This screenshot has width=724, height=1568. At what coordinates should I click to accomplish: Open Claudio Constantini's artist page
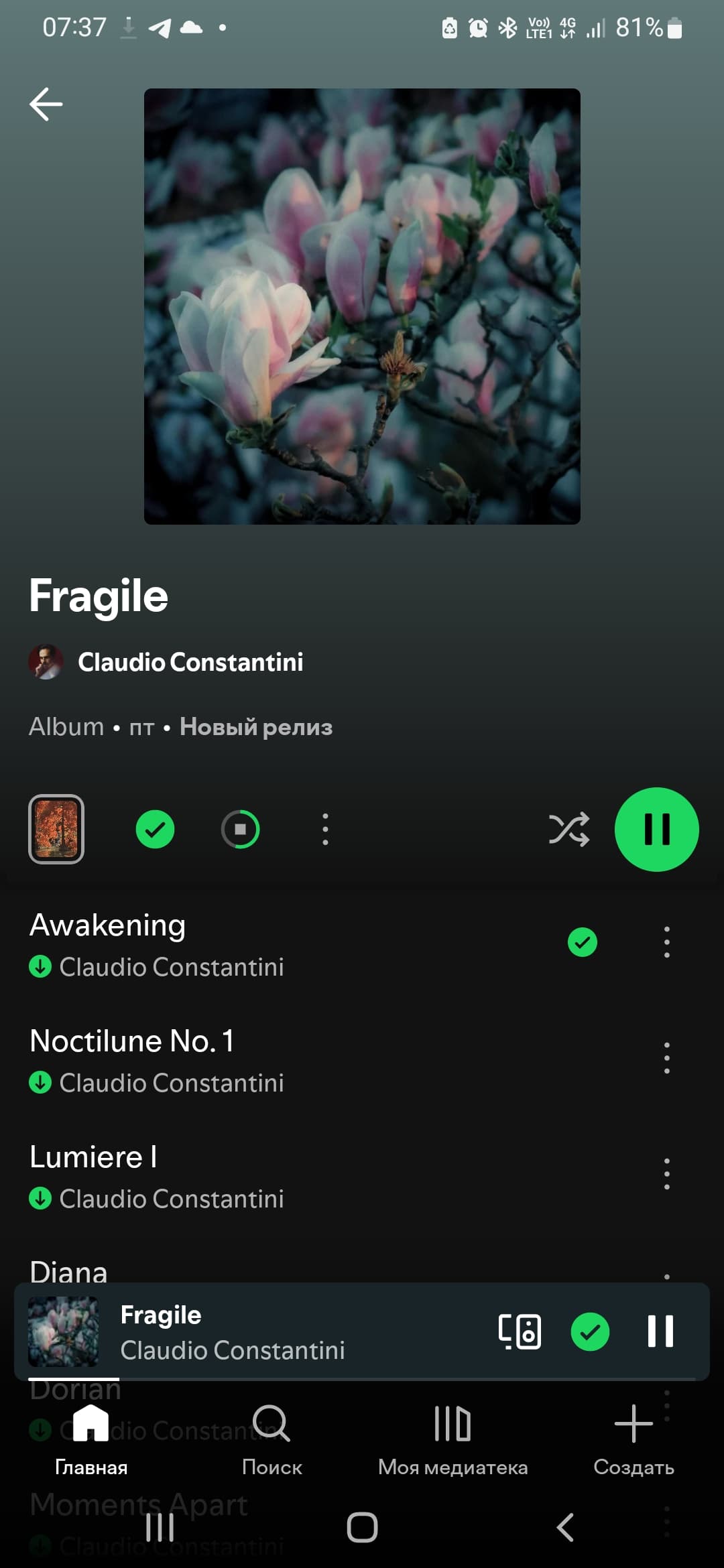tap(190, 662)
